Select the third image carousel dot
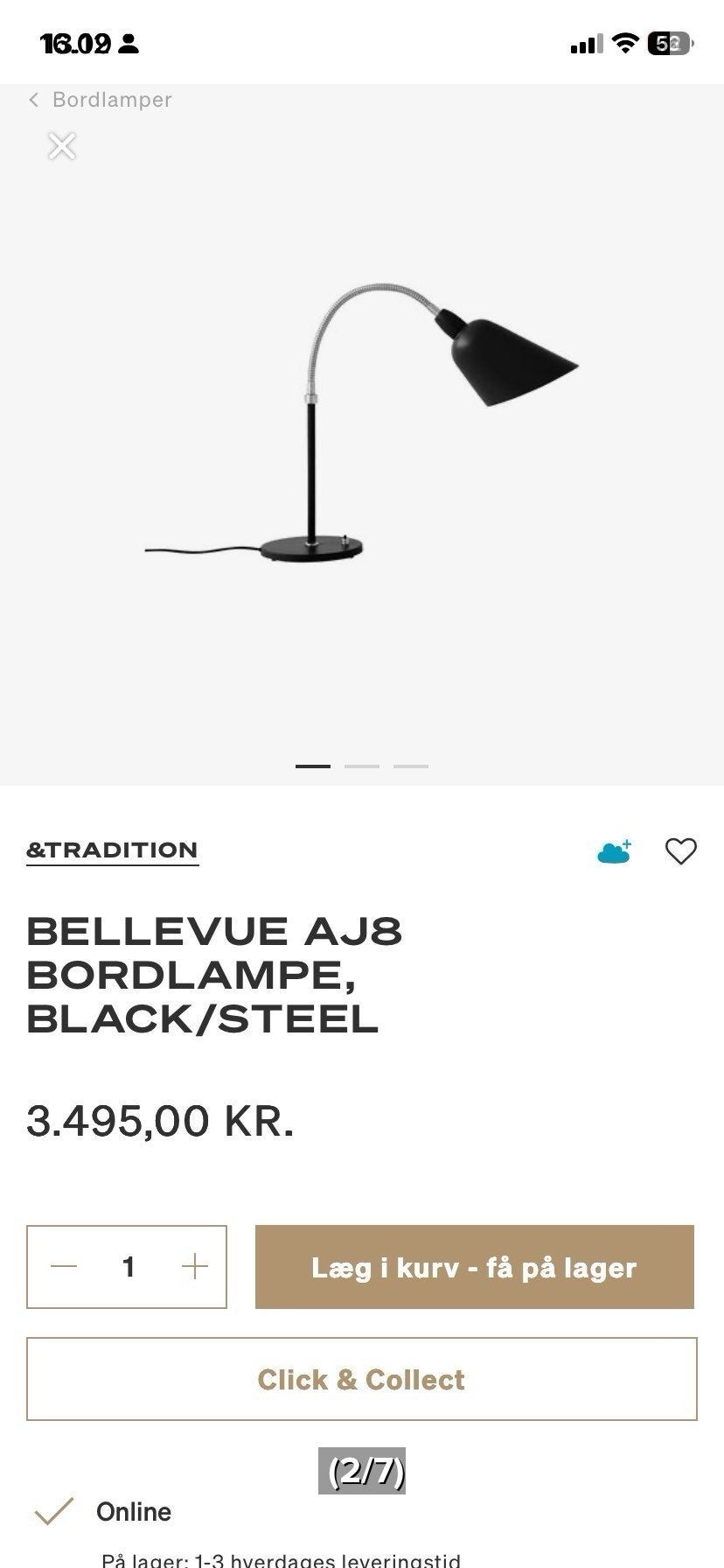This screenshot has width=724, height=1568. (411, 765)
